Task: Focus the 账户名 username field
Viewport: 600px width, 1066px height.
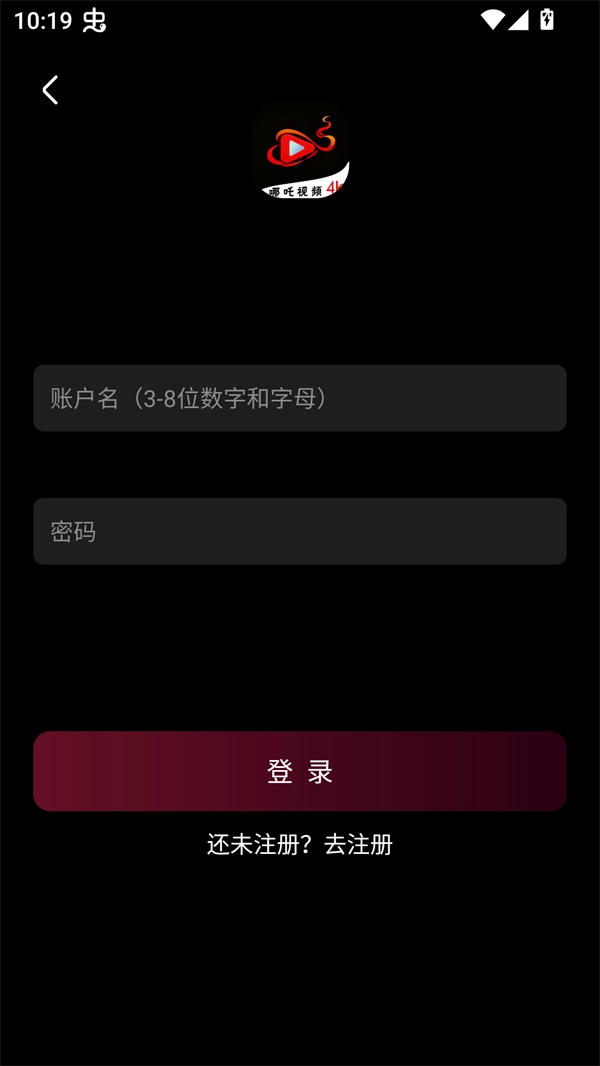Action: [300, 398]
